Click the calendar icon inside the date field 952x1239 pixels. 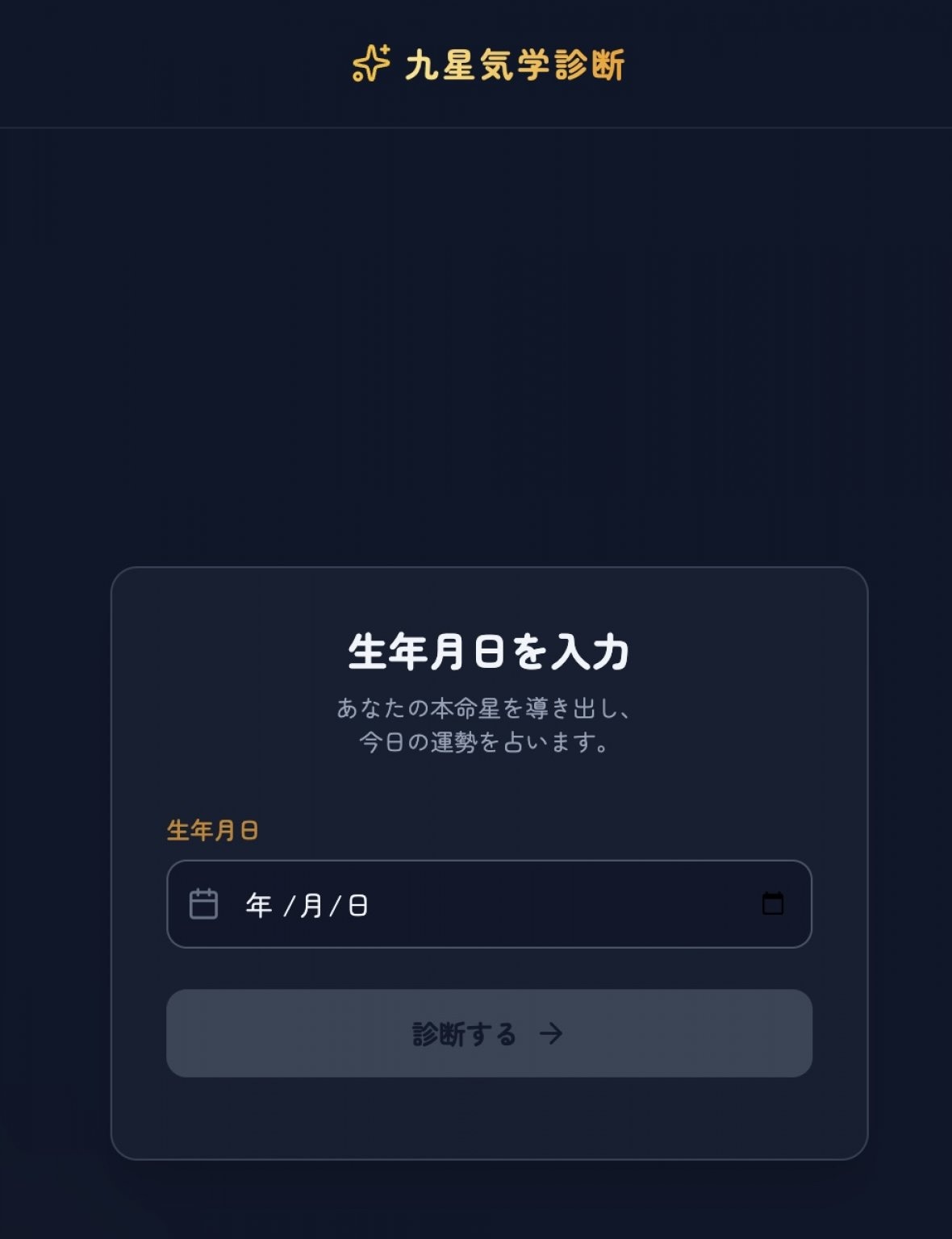(x=204, y=904)
